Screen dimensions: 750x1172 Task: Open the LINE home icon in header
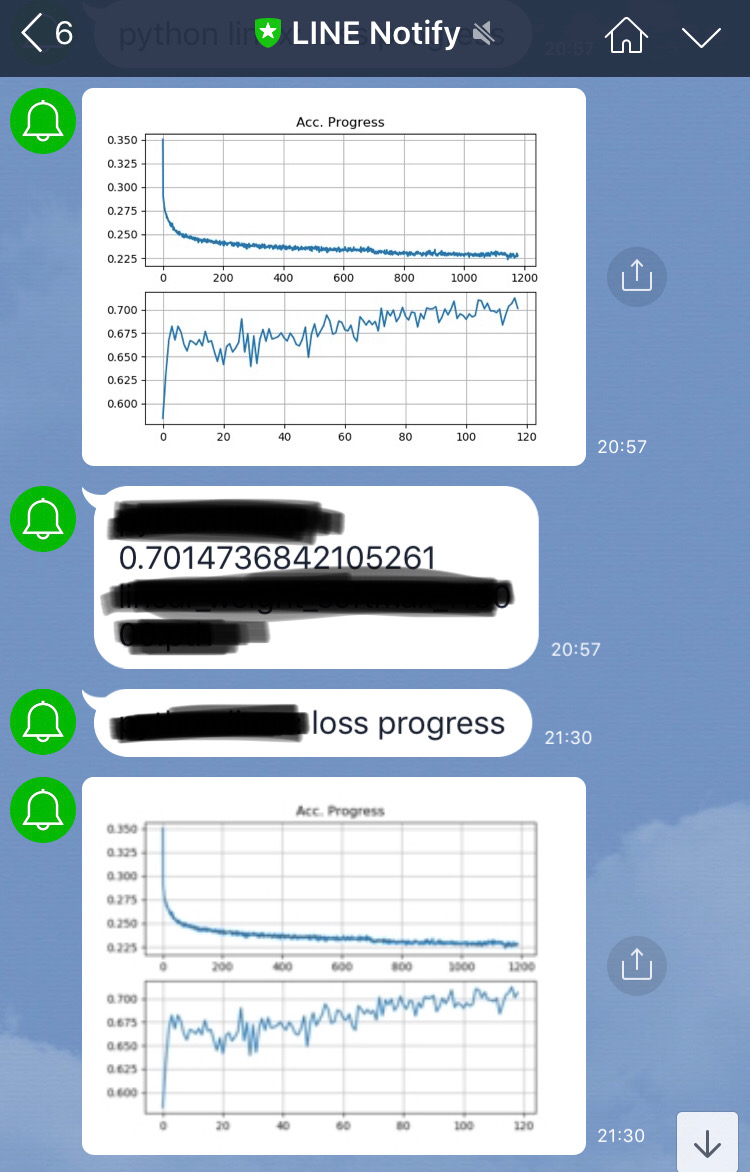pyautogui.click(x=626, y=36)
